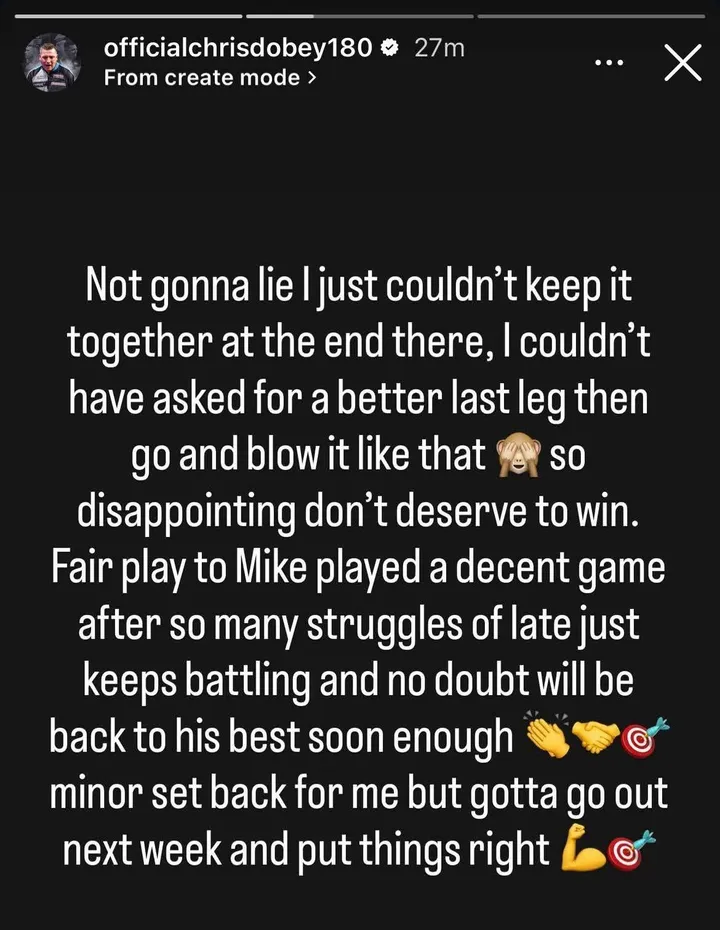Open the three-dot story options menu

(609, 62)
